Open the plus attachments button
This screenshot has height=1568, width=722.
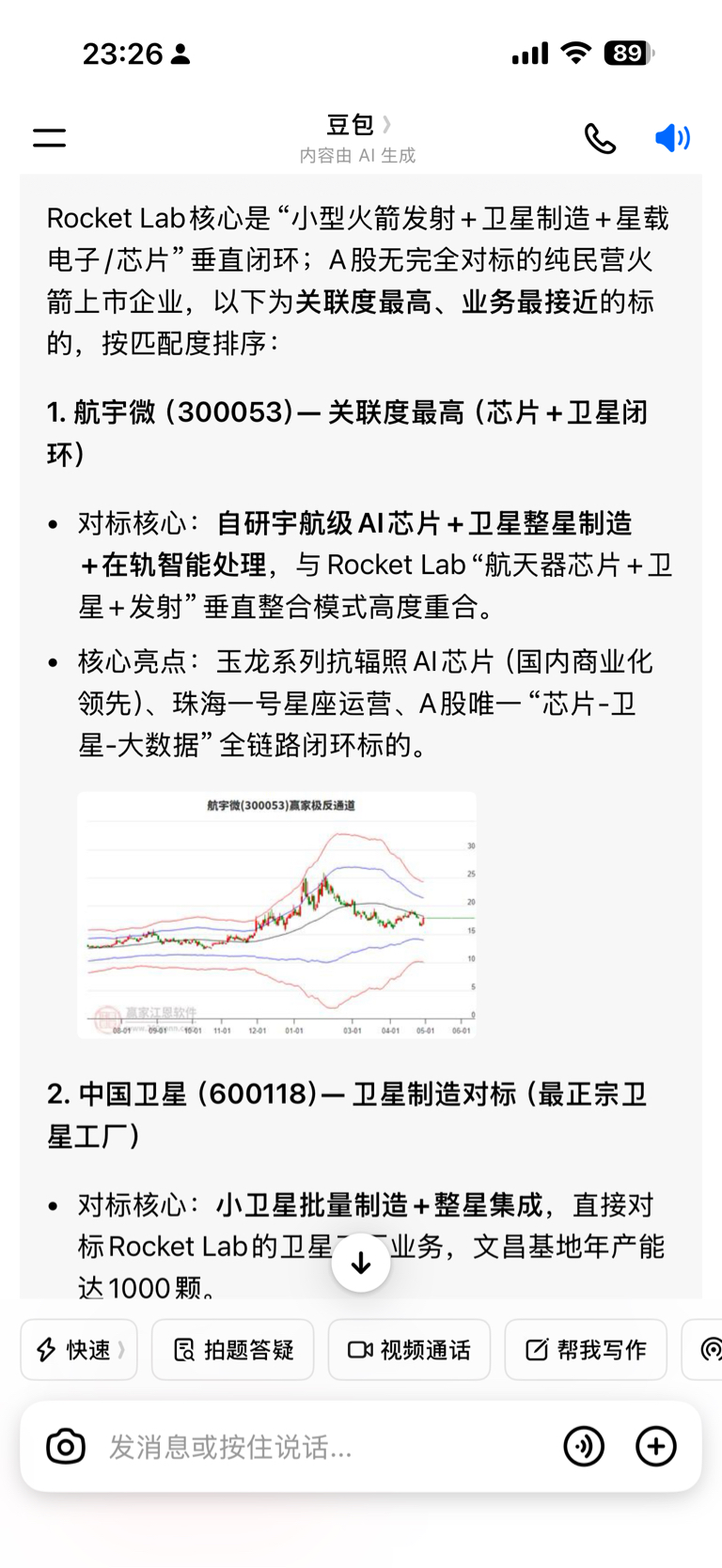click(x=656, y=1447)
